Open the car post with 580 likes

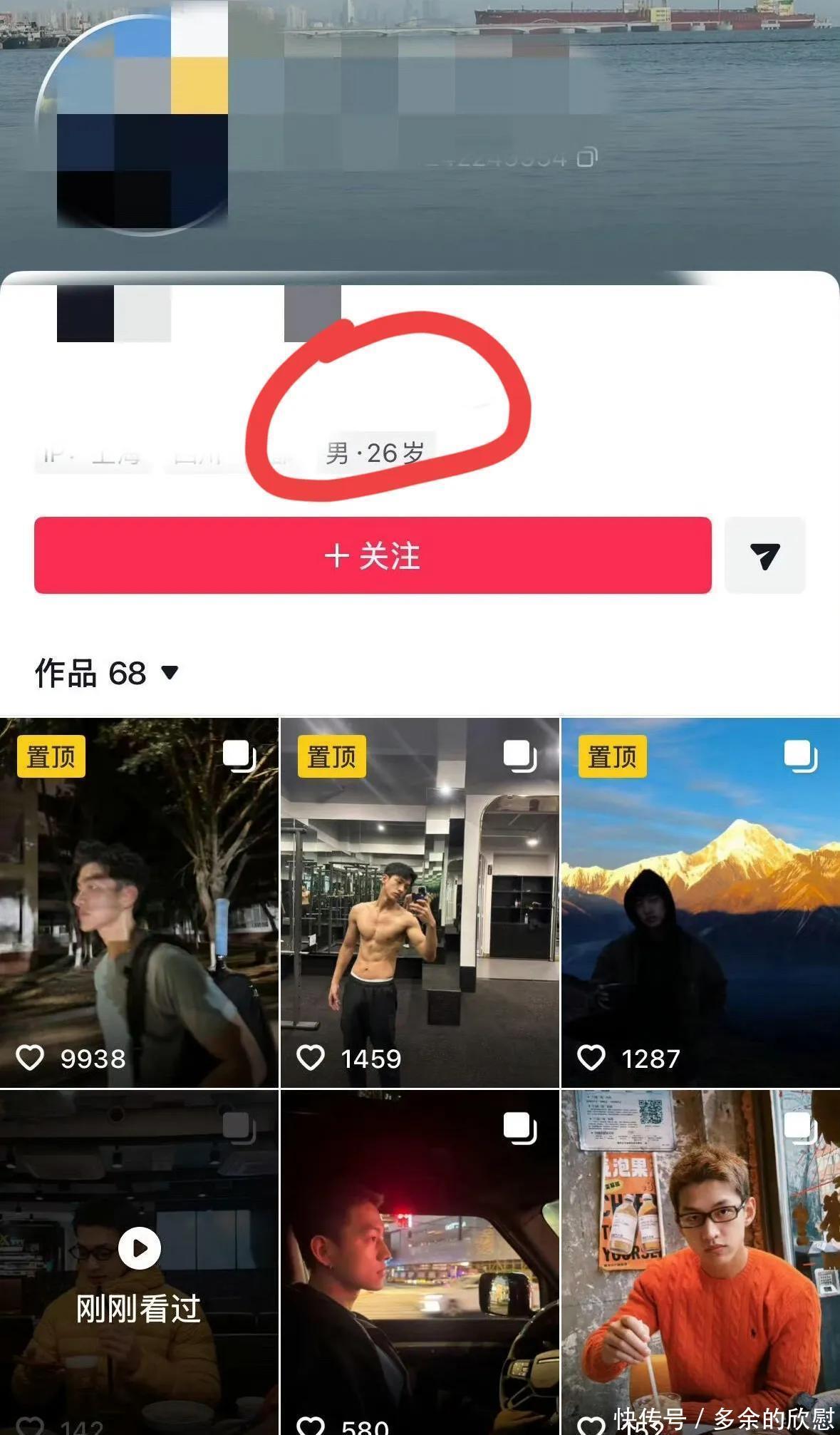(420, 1262)
